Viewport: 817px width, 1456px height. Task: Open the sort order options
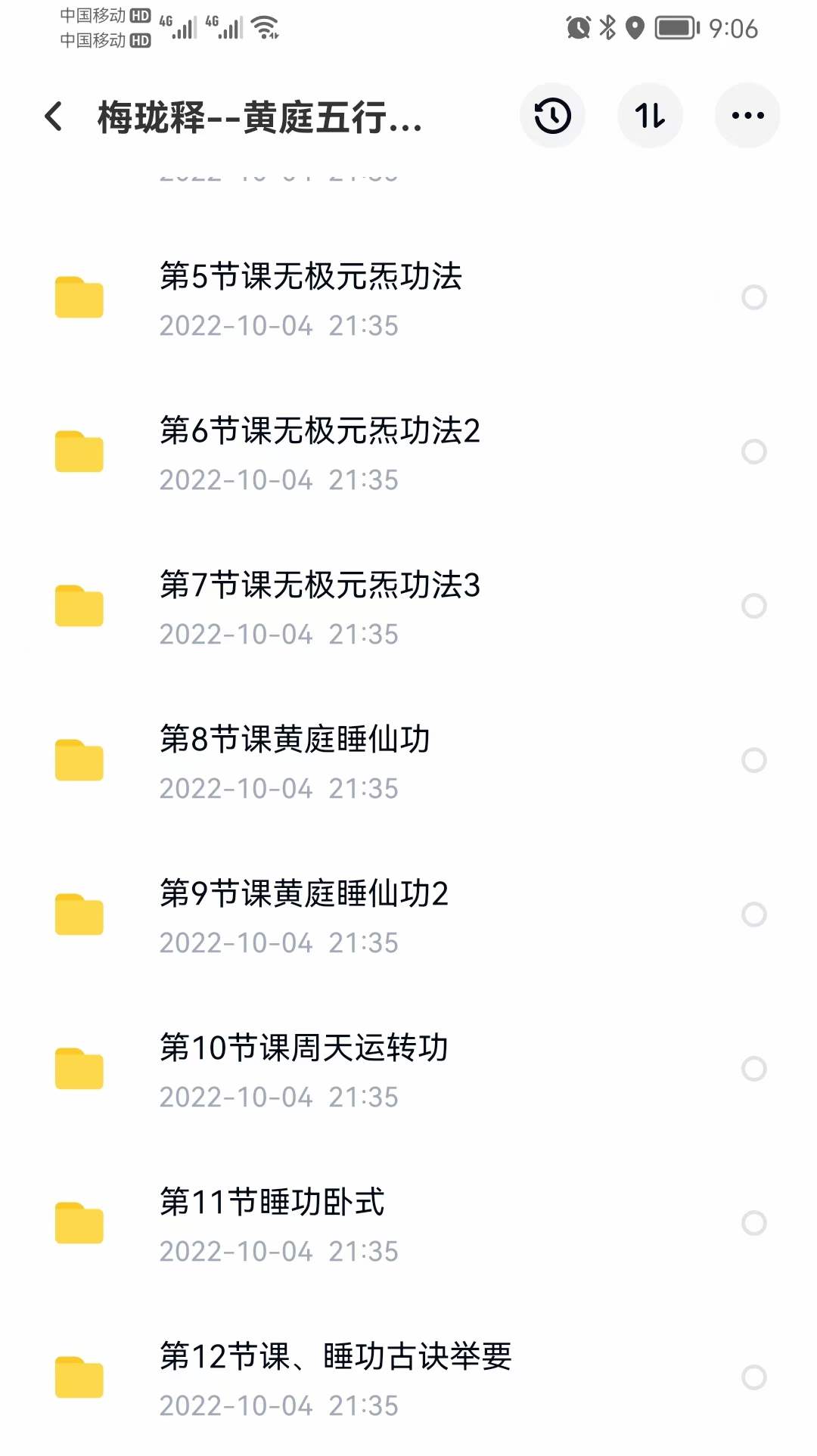tap(650, 116)
